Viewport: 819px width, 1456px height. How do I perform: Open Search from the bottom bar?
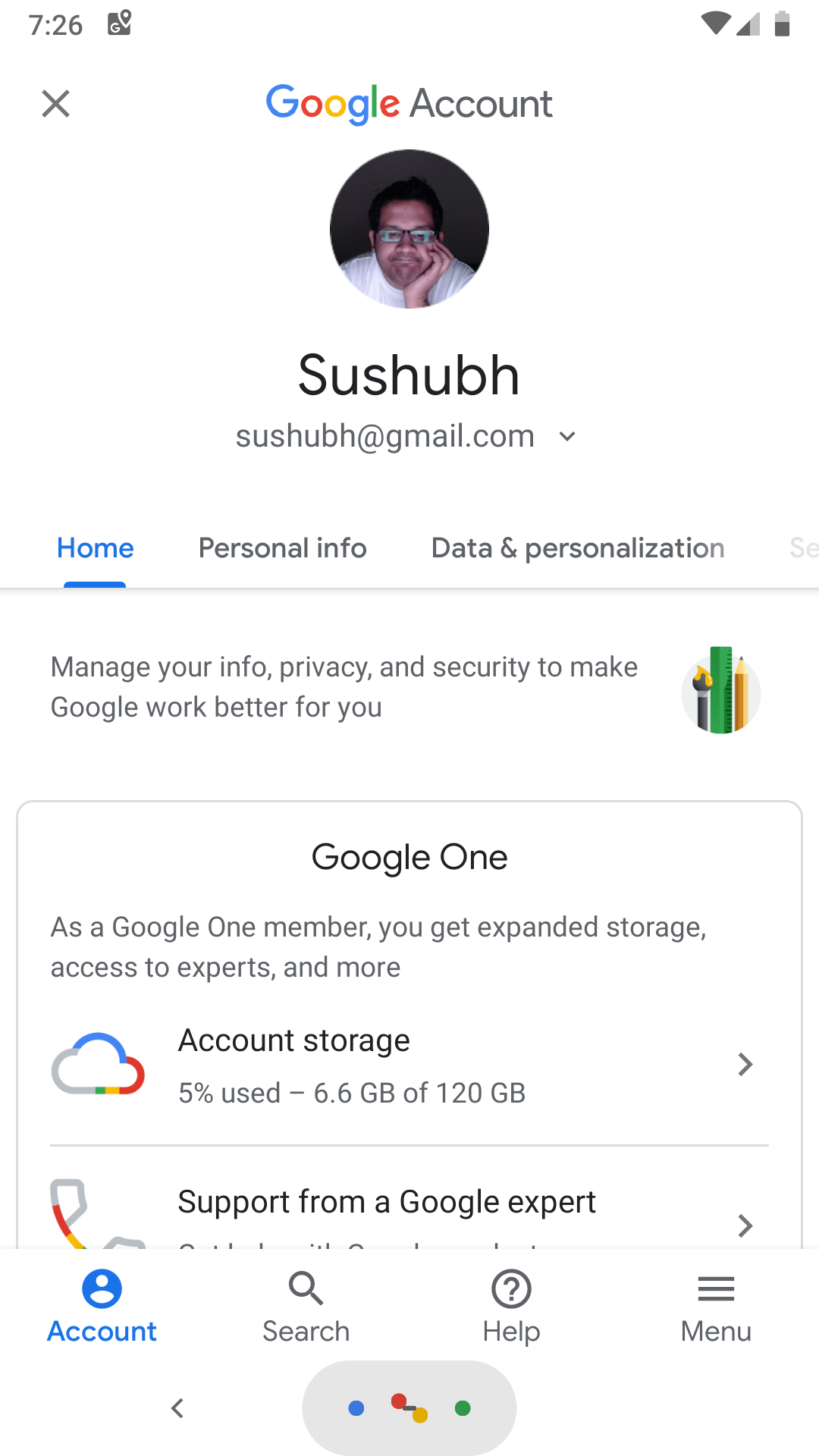coord(306,1307)
